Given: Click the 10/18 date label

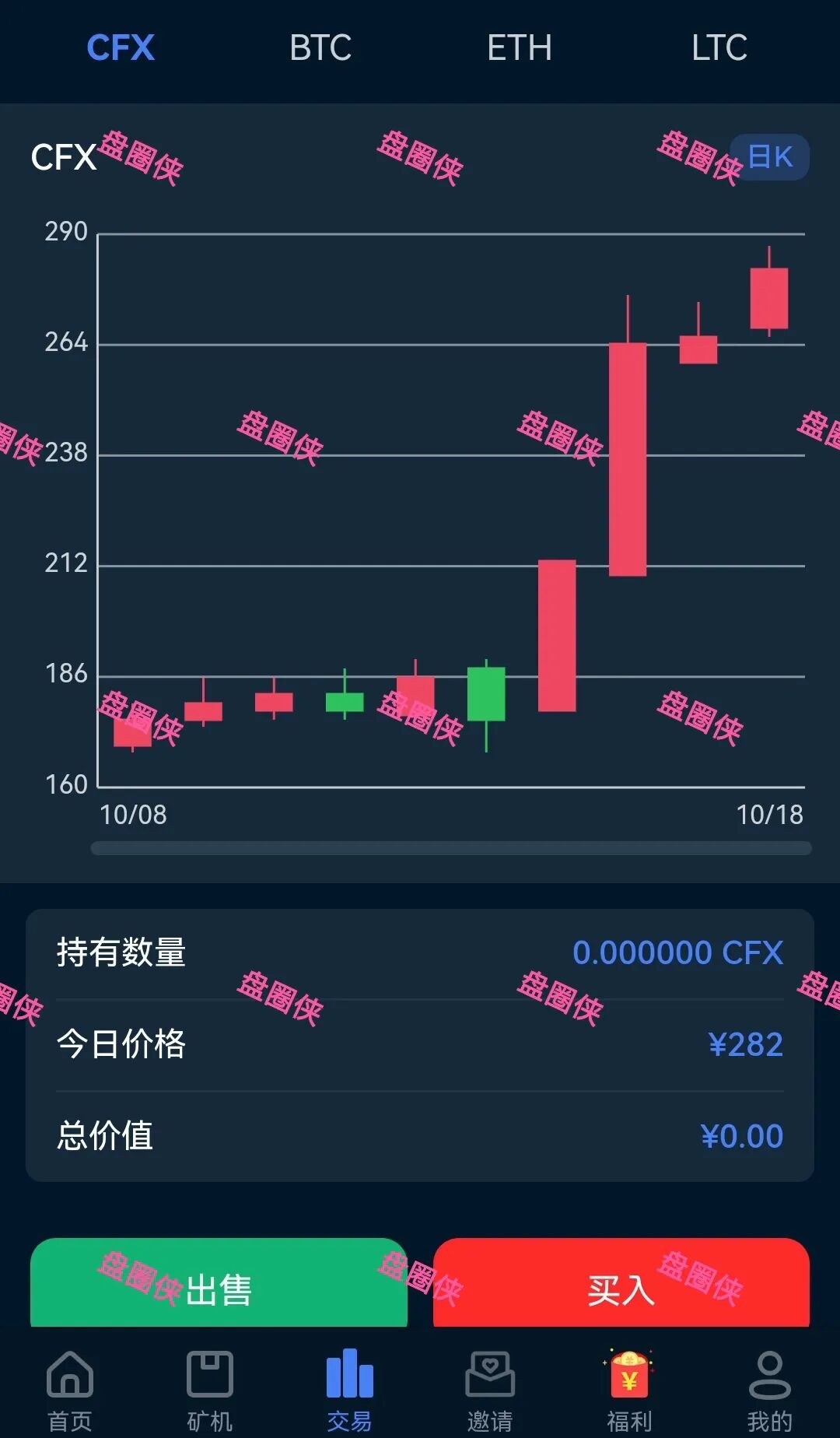Looking at the screenshot, I should [x=771, y=815].
